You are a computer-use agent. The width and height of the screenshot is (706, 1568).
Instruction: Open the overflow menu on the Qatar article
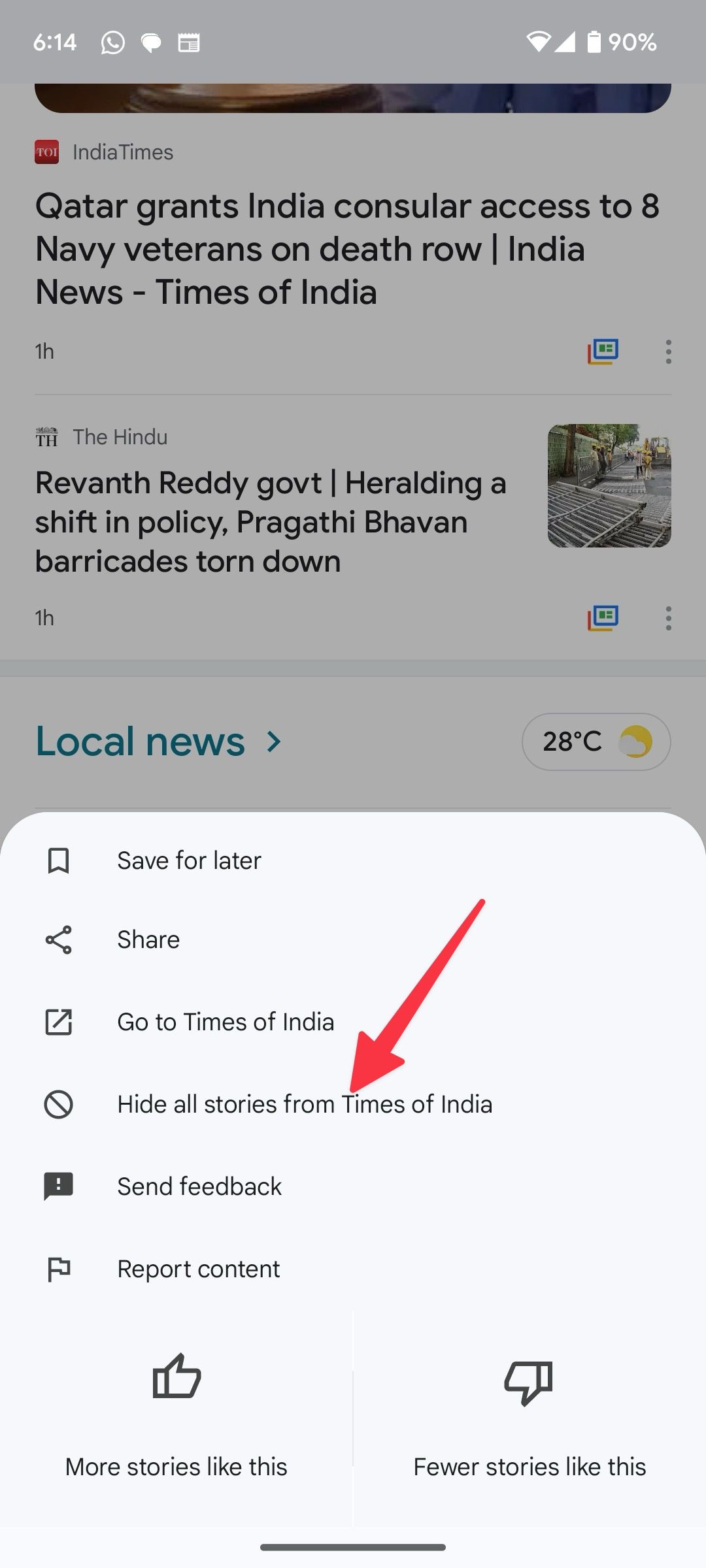(669, 351)
